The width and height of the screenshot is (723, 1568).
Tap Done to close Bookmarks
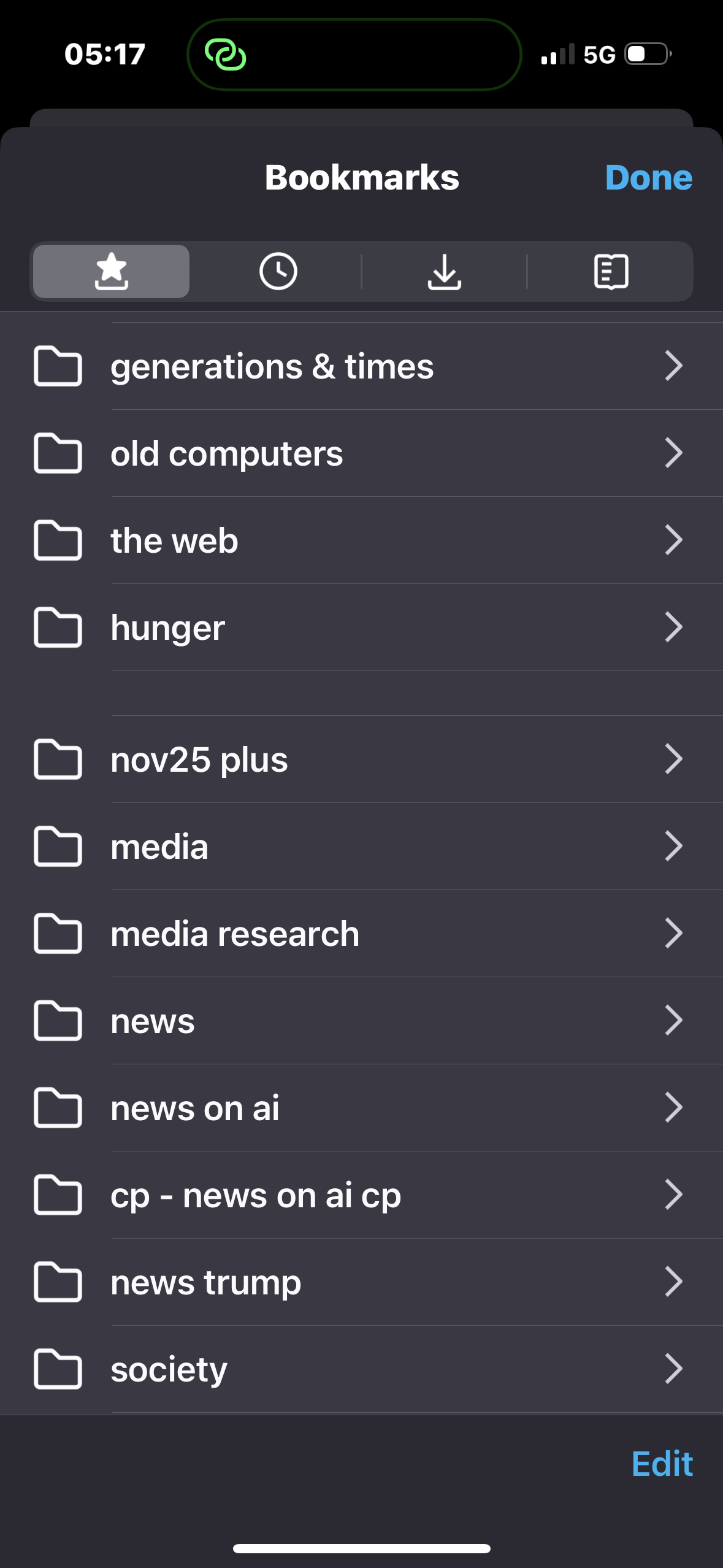tap(648, 178)
